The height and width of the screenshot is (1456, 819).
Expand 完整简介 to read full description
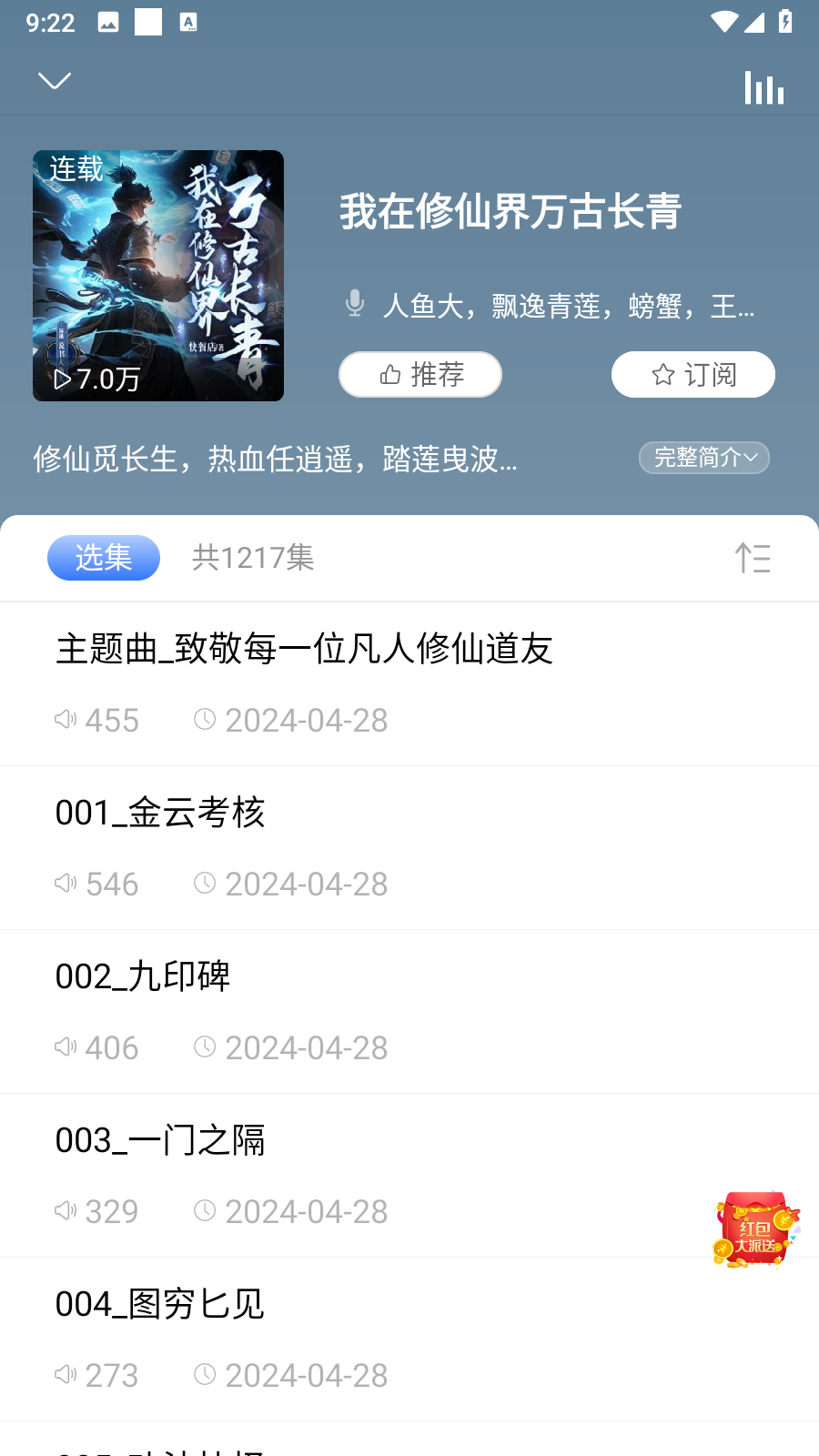[703, 458]
